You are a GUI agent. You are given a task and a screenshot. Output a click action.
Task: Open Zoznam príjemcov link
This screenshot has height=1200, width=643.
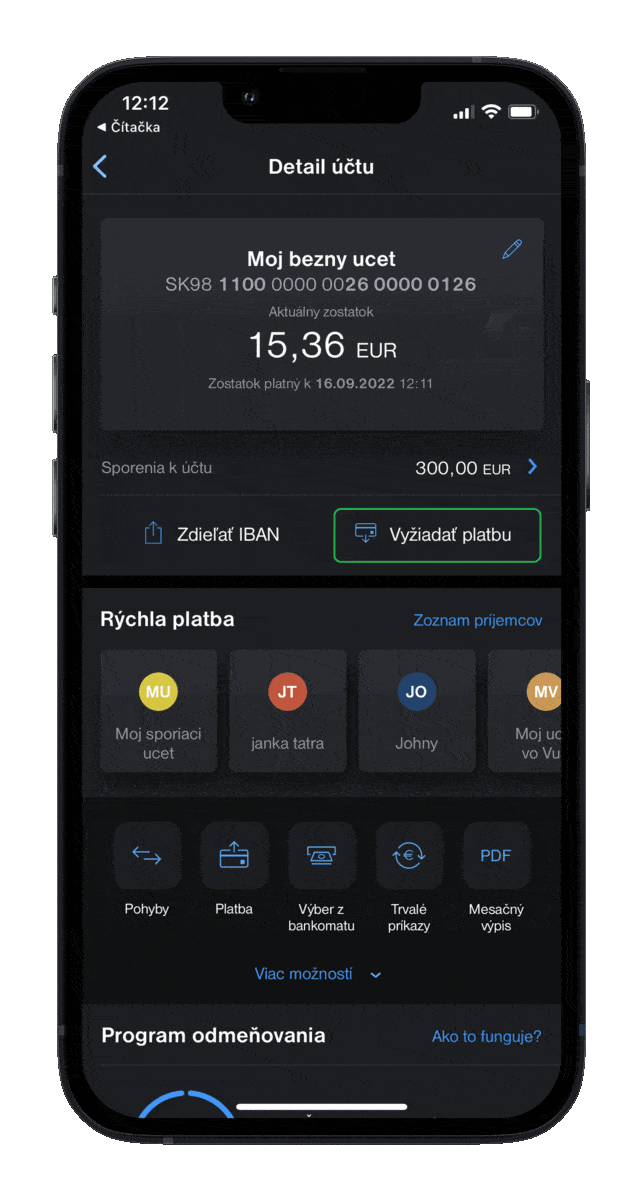click(478, 620)
